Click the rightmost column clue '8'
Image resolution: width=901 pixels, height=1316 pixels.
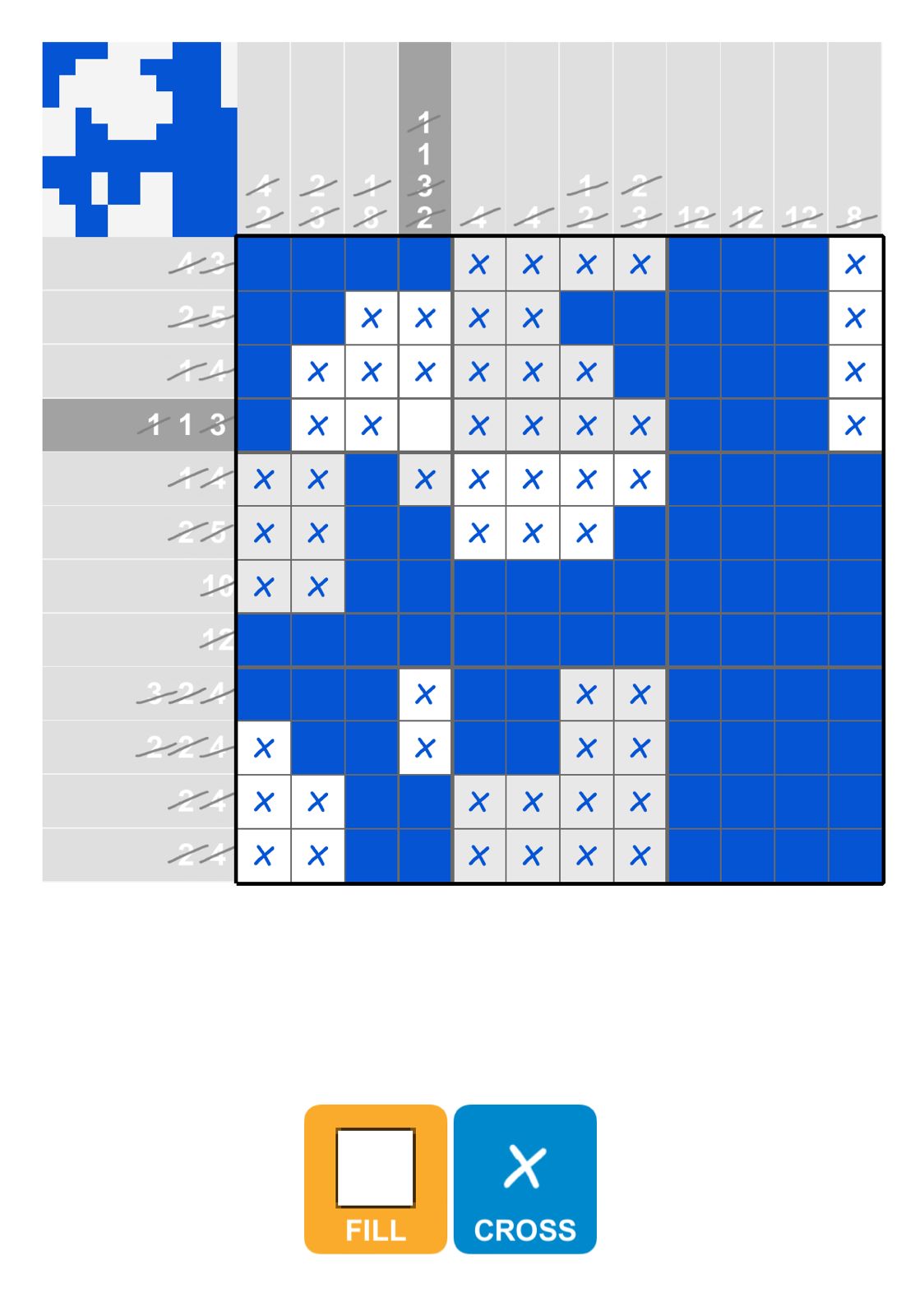[855, 218]
